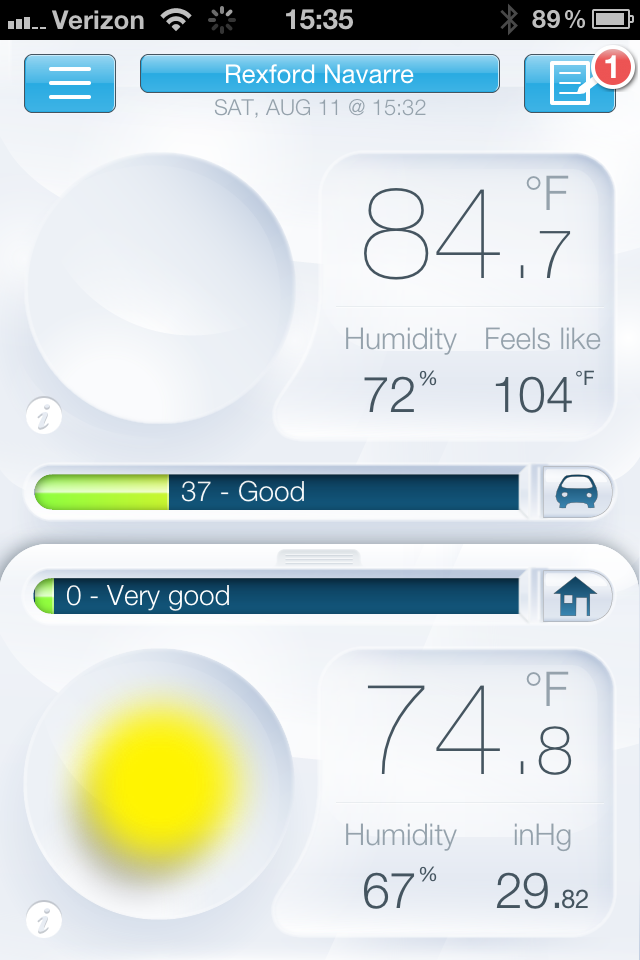Tap the panel divider grip handle
This screenshot has height=960, width=640.
319,557
